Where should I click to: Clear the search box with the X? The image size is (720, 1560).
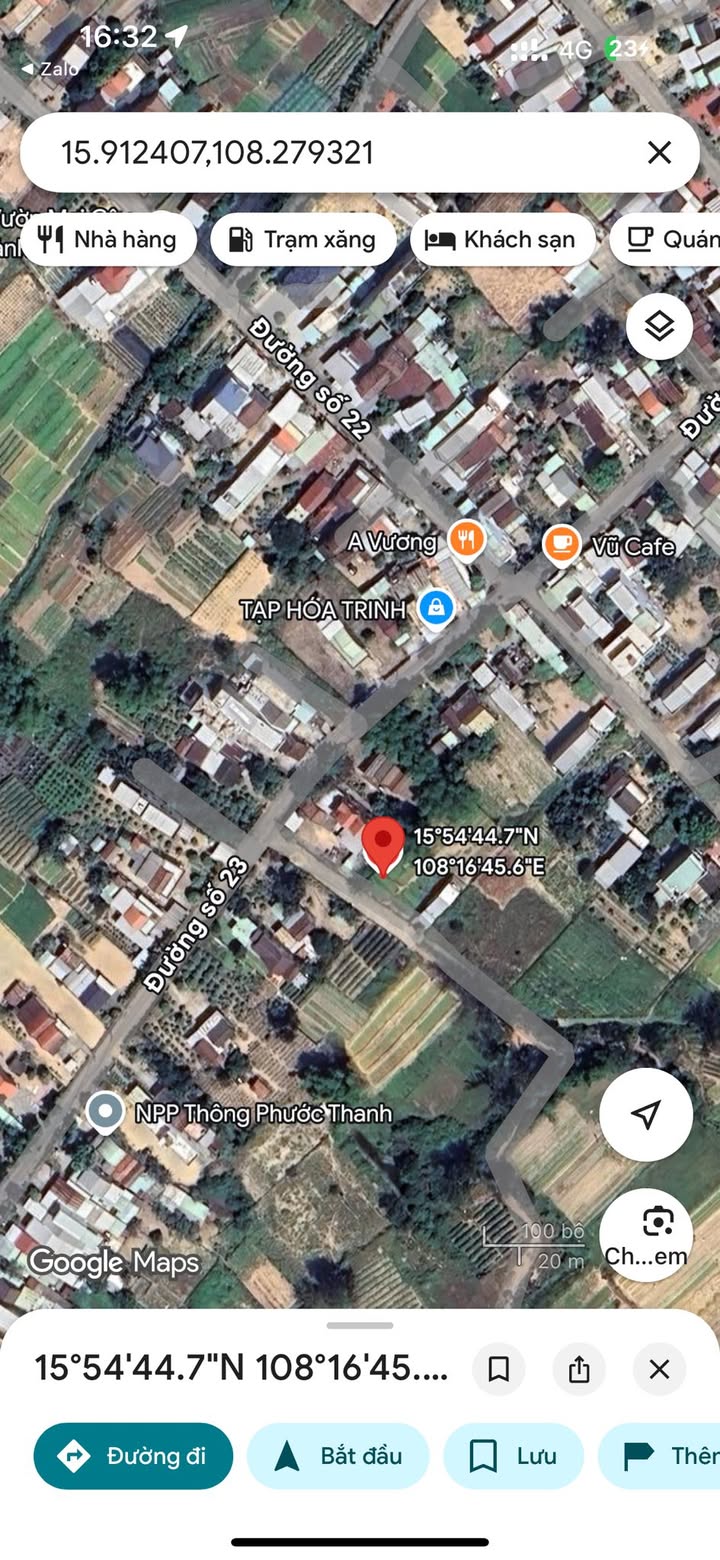coord(659,153)
